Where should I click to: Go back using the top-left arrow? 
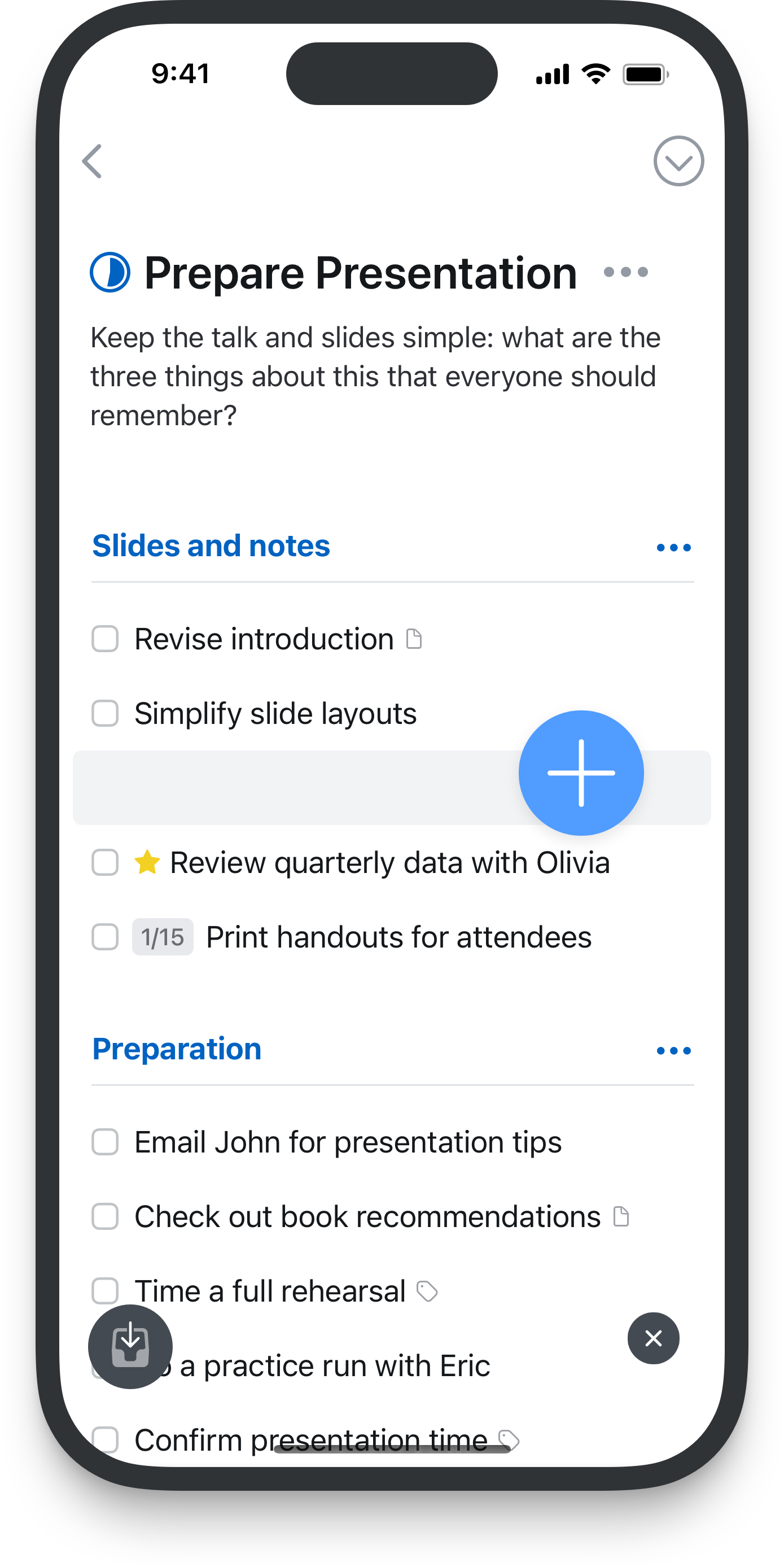[92, 161]
